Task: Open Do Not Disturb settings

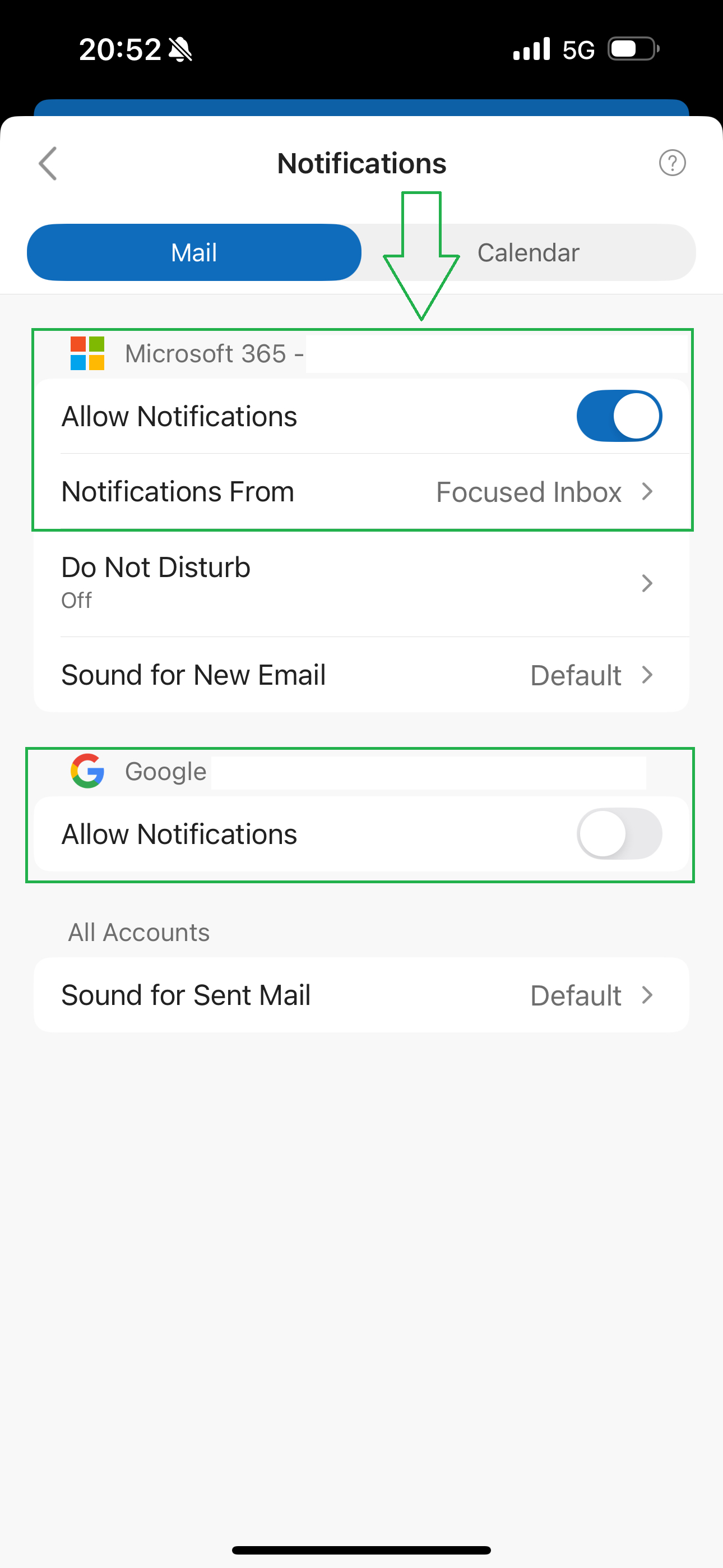Action: [x=361, y=583]
